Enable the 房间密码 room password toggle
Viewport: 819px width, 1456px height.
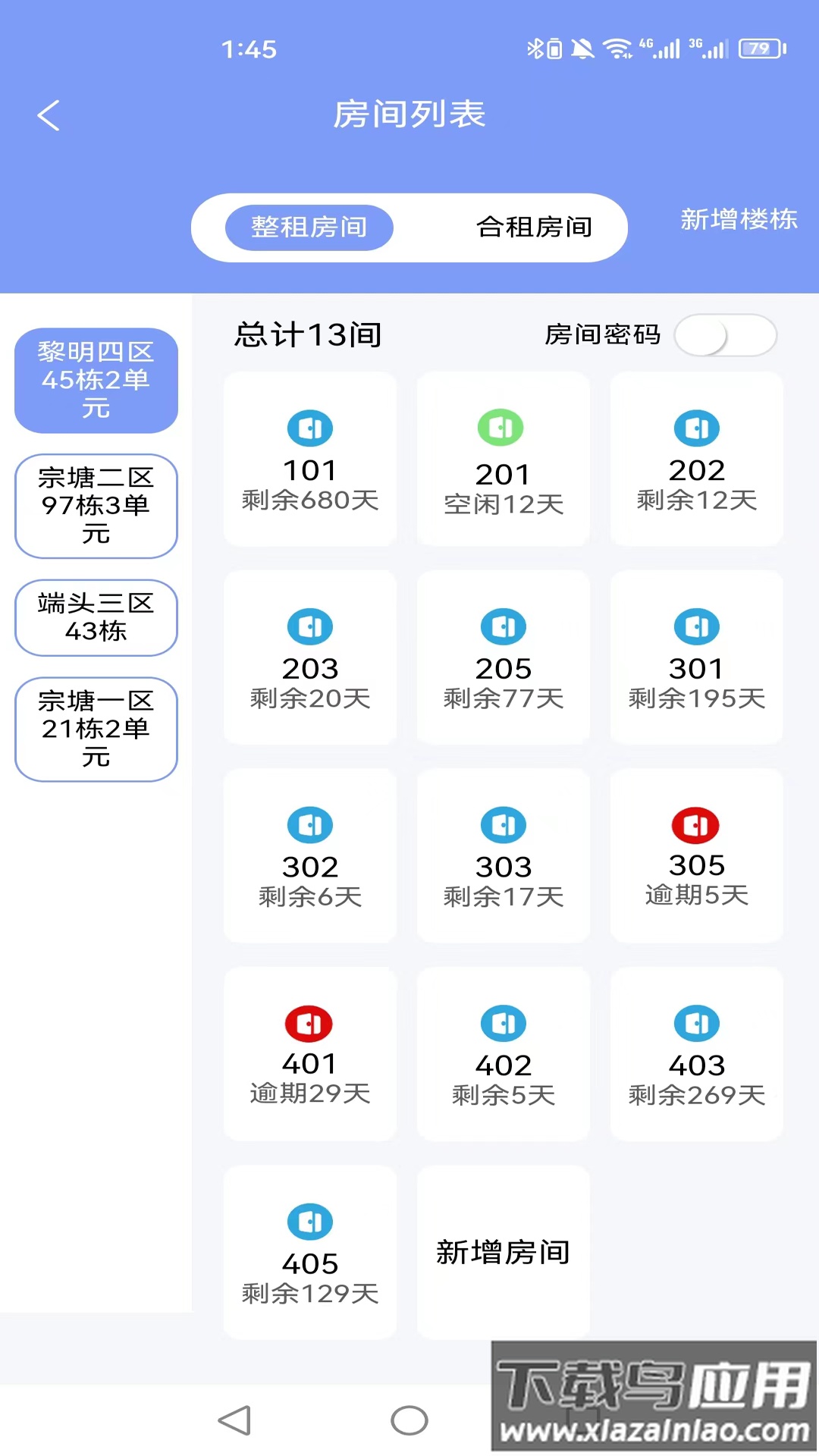point(725,334)
